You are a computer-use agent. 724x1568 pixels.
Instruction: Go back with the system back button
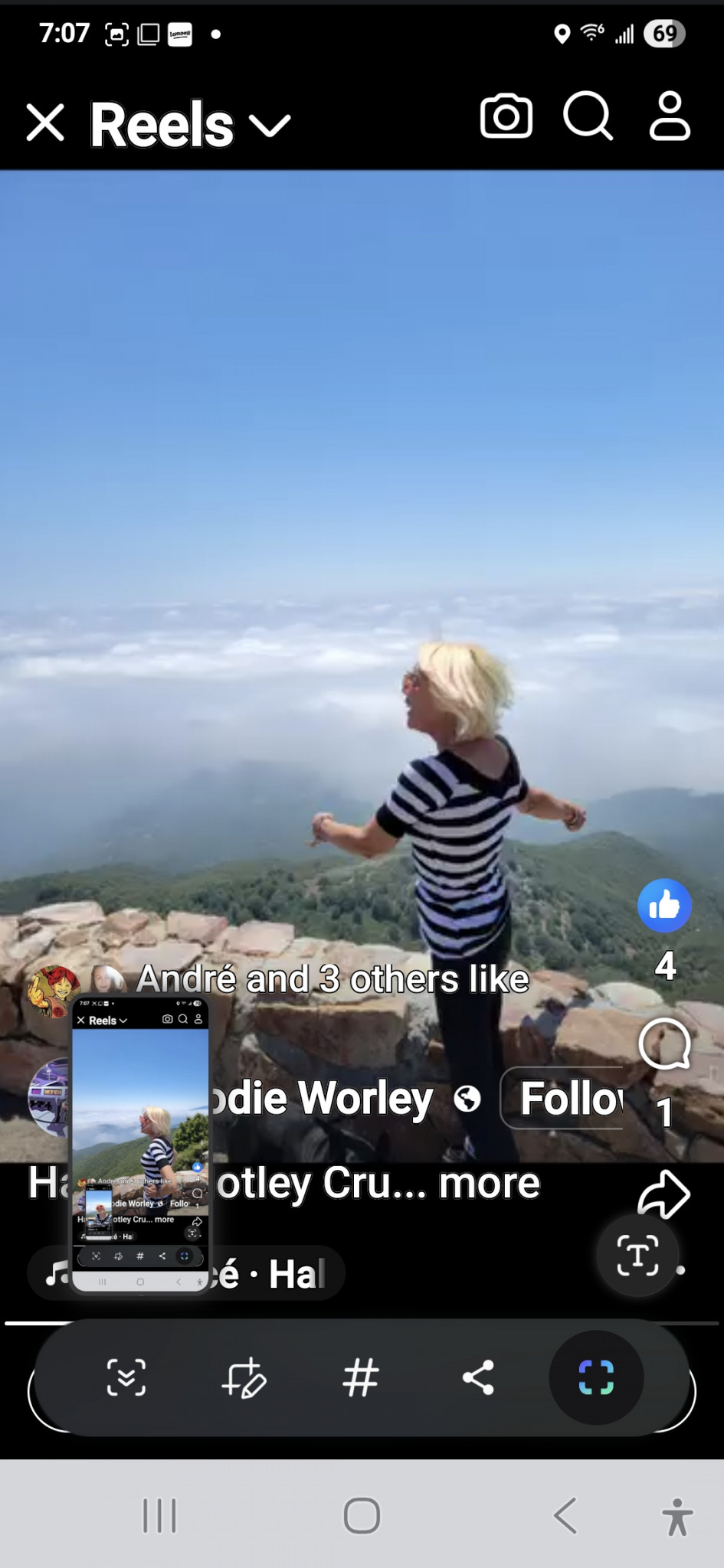coord(565,1515)
